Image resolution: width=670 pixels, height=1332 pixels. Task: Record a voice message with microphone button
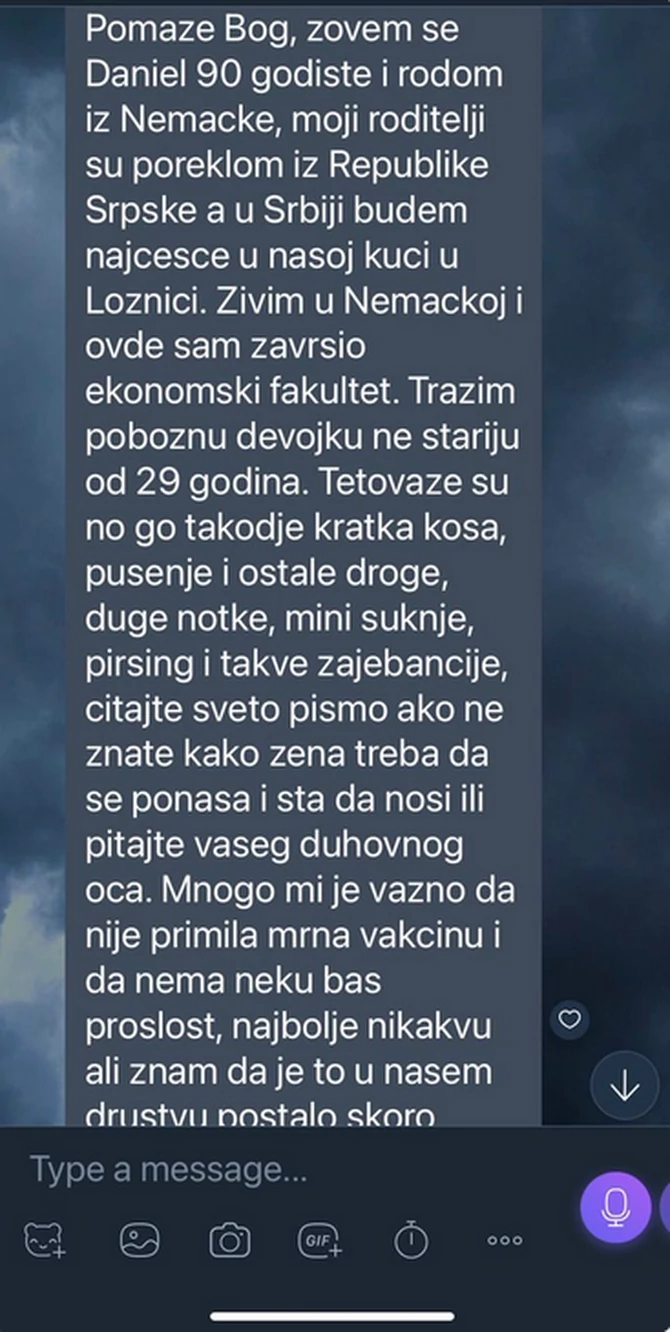616,1207
